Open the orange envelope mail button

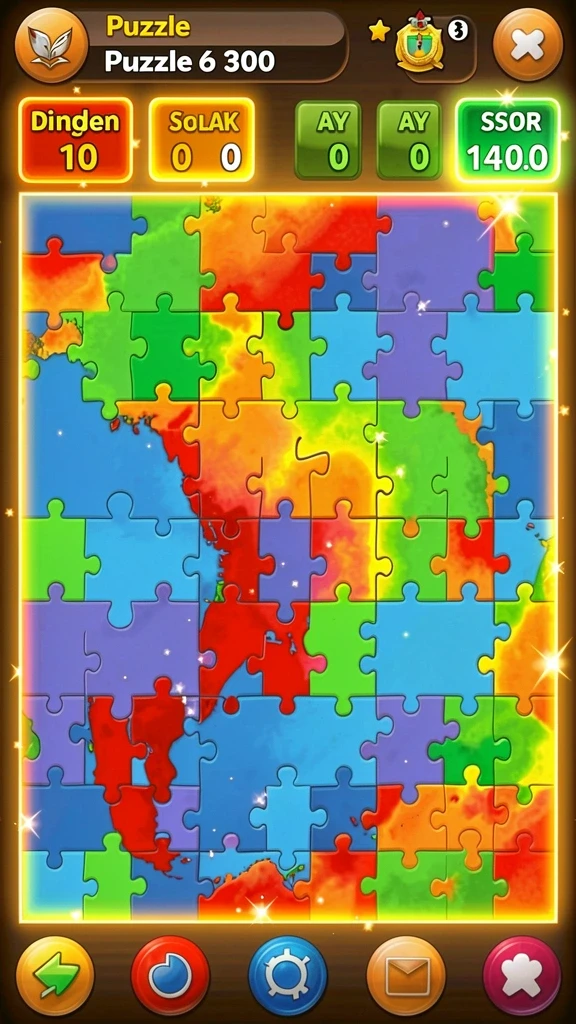point(406,976)
